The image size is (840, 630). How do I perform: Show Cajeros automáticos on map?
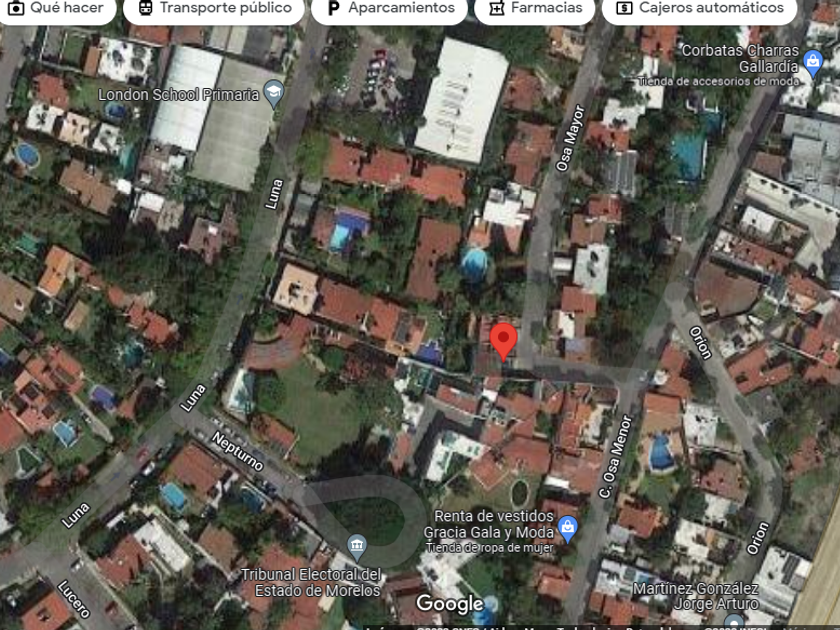699,8
